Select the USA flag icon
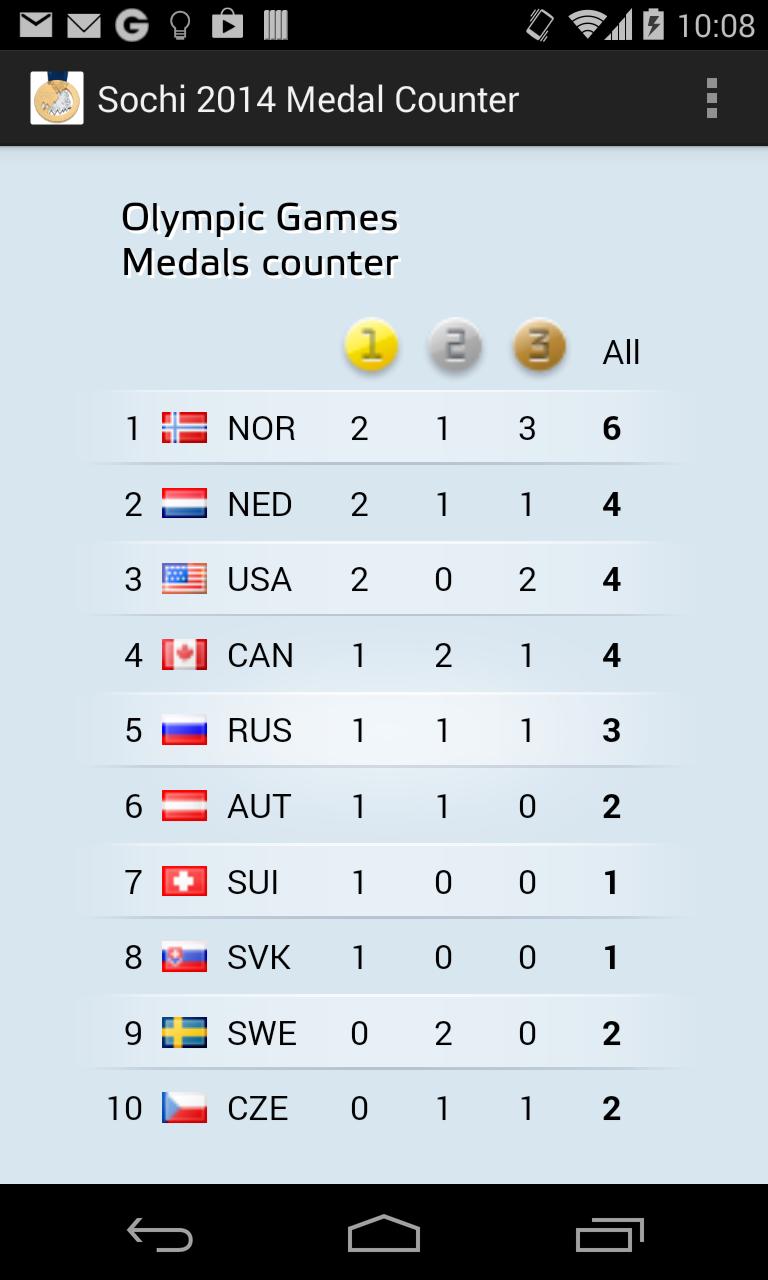The width and height of the screenshot is (768, 1280). click(182, 579)
